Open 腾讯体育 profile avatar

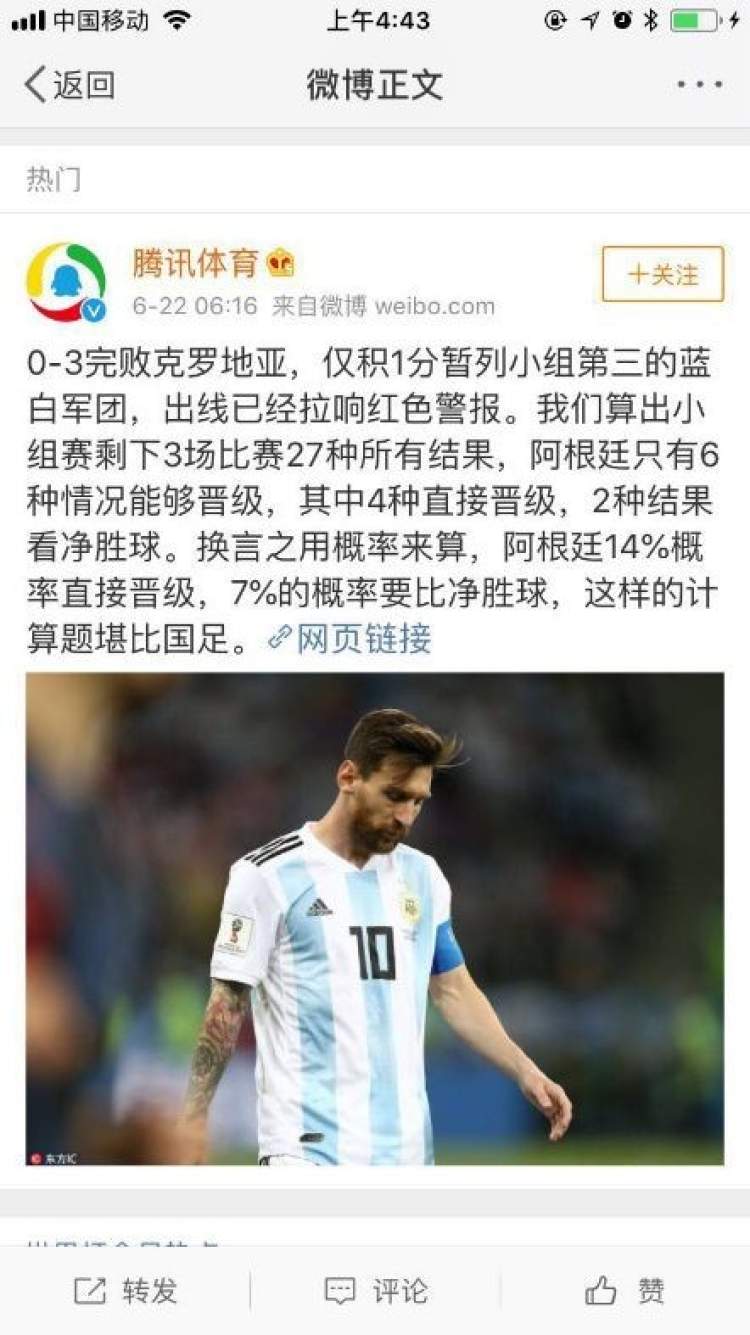66,282
